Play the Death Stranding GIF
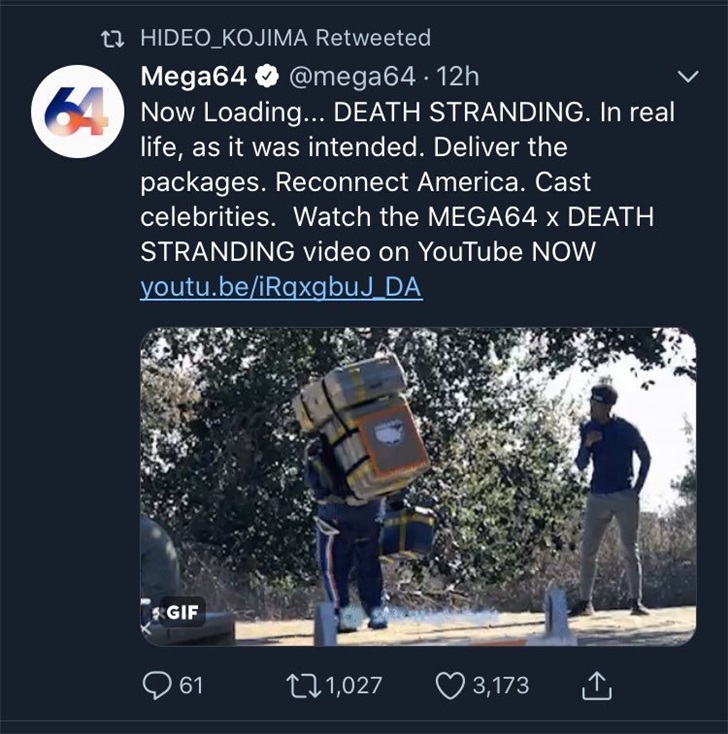Screen dimensions: 728x734 [417, 486]
